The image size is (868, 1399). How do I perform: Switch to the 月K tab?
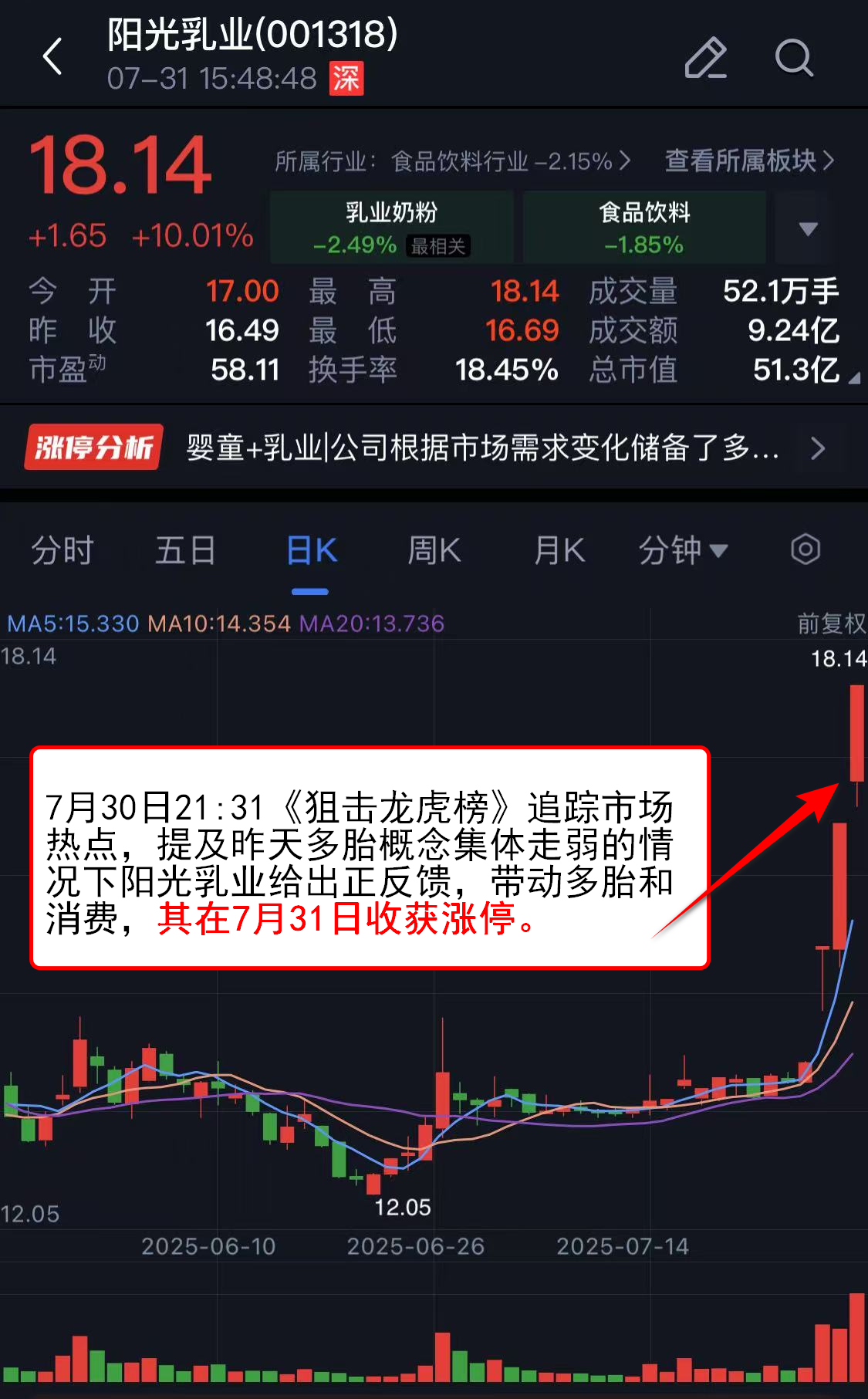coord(559,551)
